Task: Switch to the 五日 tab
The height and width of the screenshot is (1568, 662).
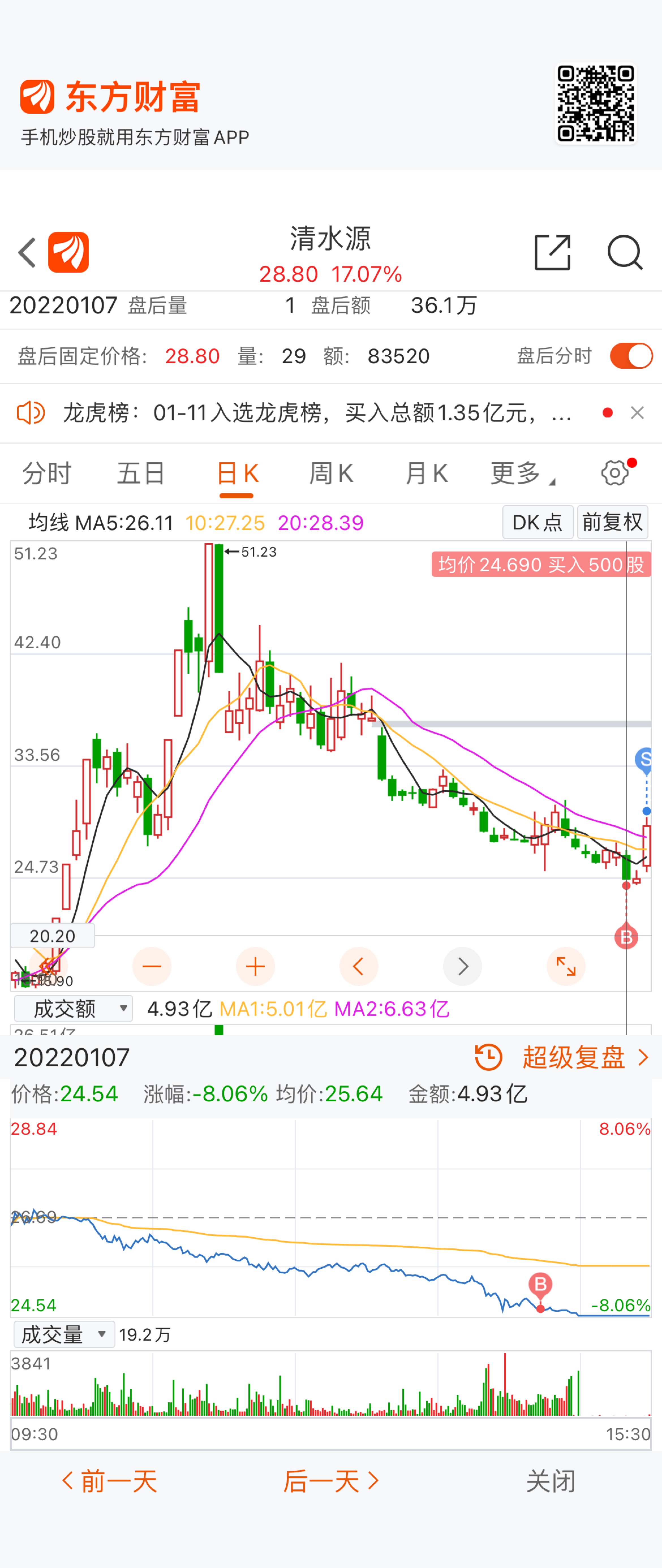Action: click(x=141, y=473)
